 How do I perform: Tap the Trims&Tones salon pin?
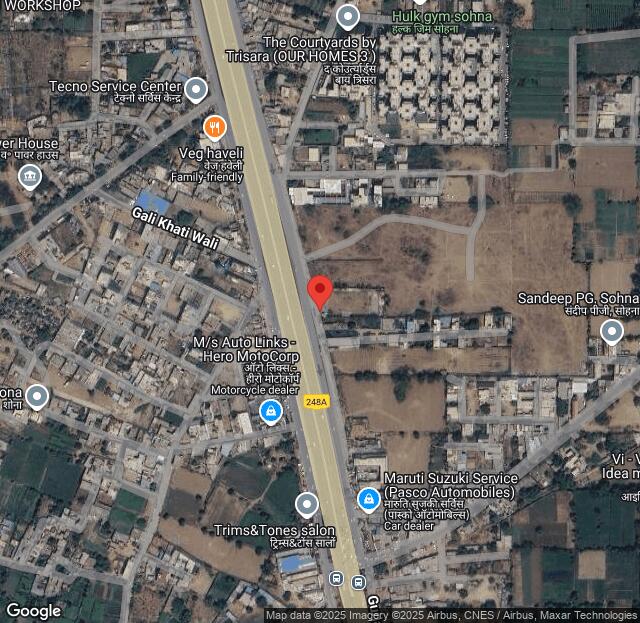307,504
